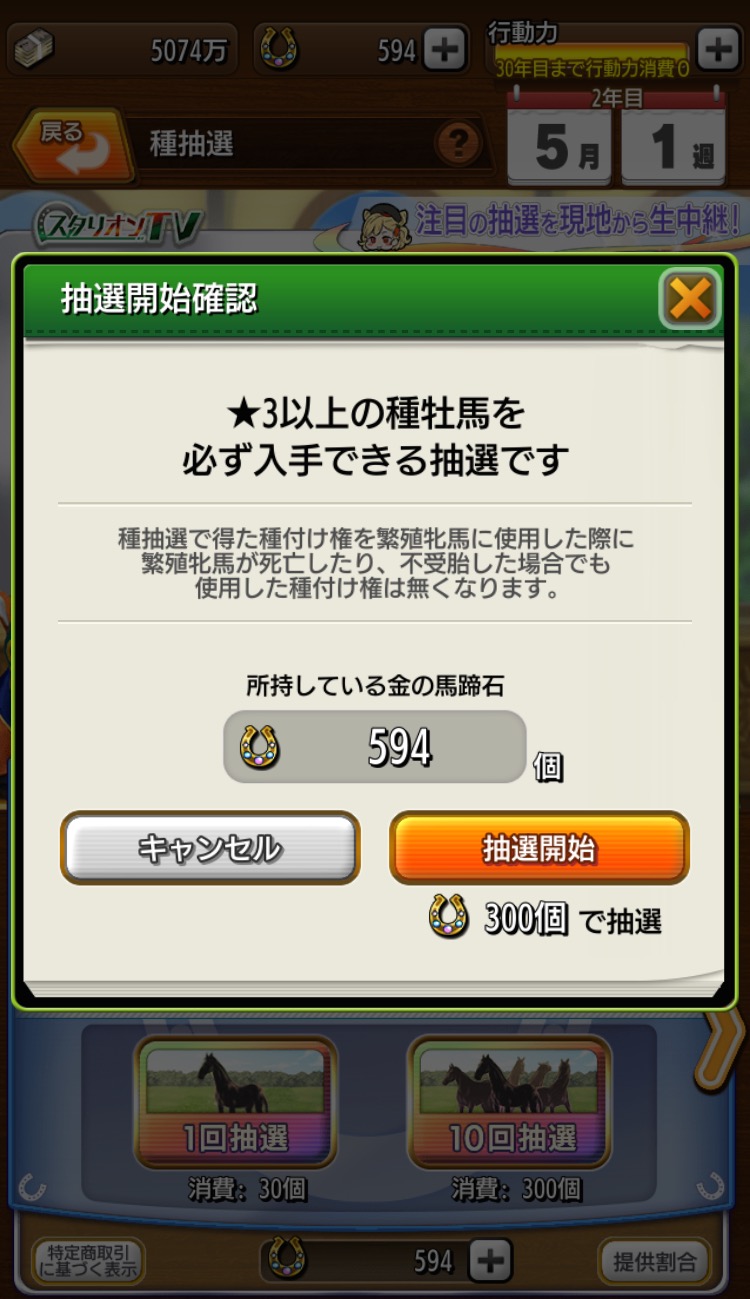
Task: Add 行動力 with the plus button
Action: 717,50
